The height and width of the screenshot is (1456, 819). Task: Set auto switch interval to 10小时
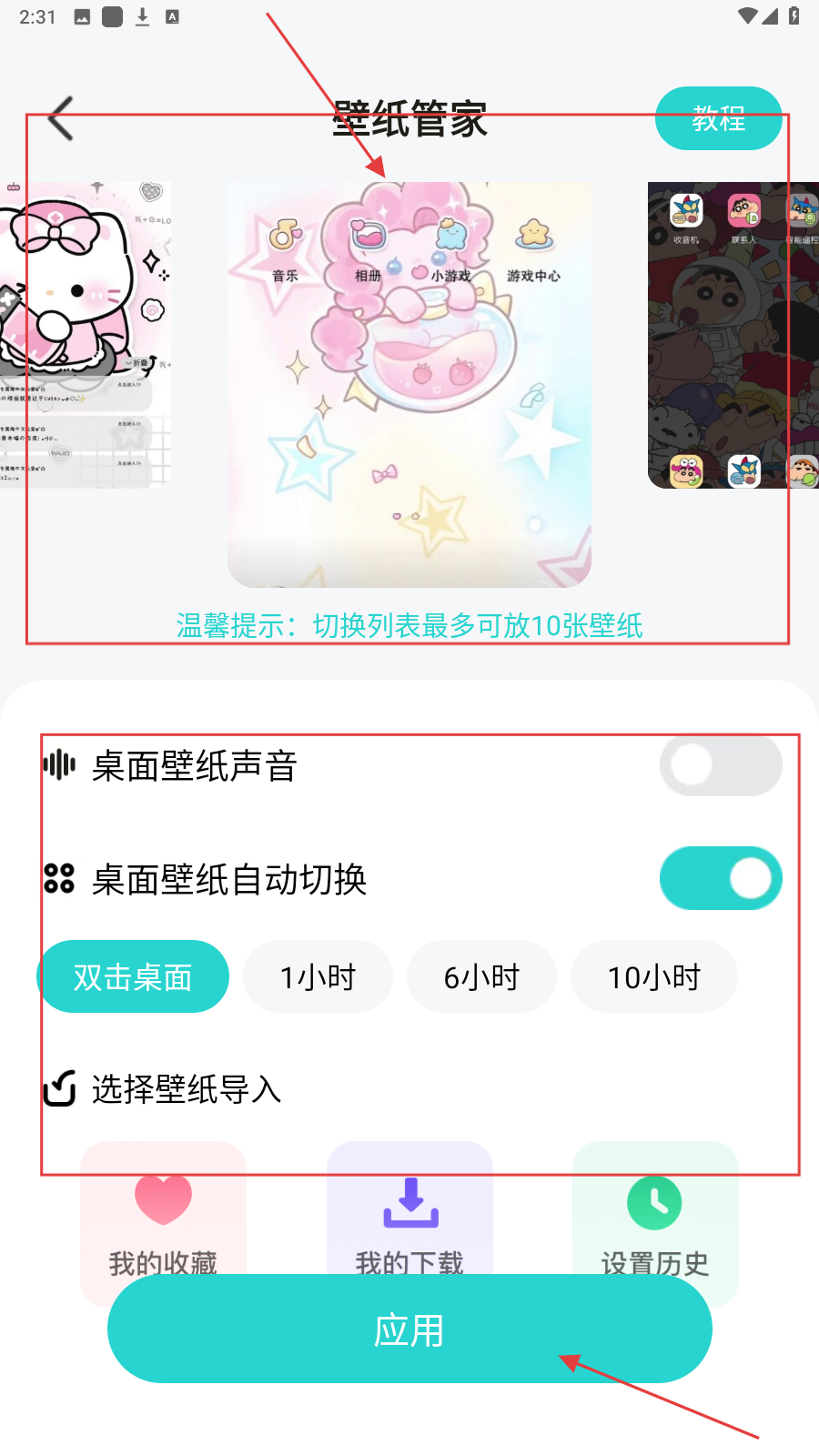tap(653, 976)
